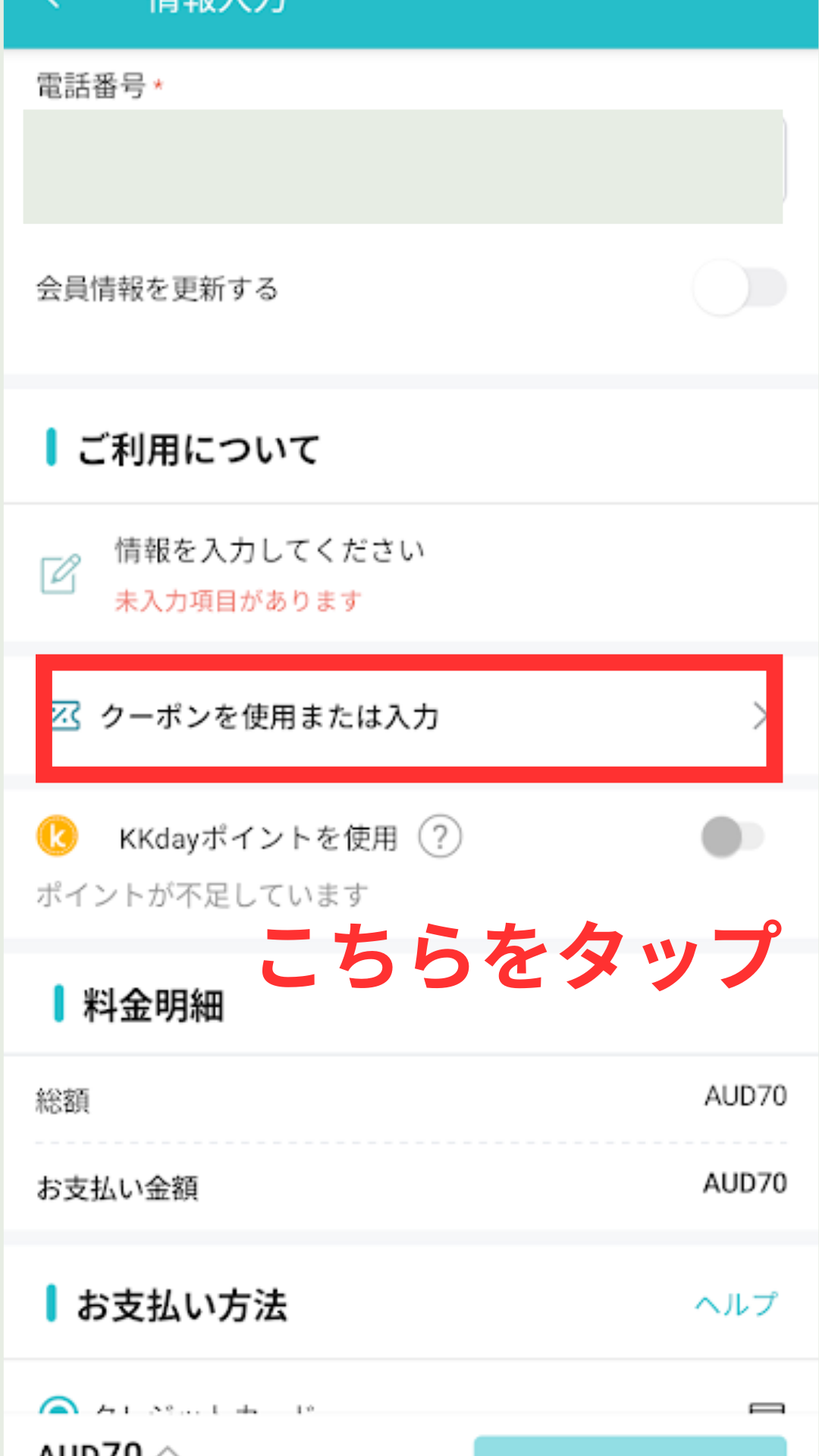The width and height of the screenshot is (819, 1456).
Task: Open the ヘルプ link for payment methods
Action: click(x=736, y=1304)
